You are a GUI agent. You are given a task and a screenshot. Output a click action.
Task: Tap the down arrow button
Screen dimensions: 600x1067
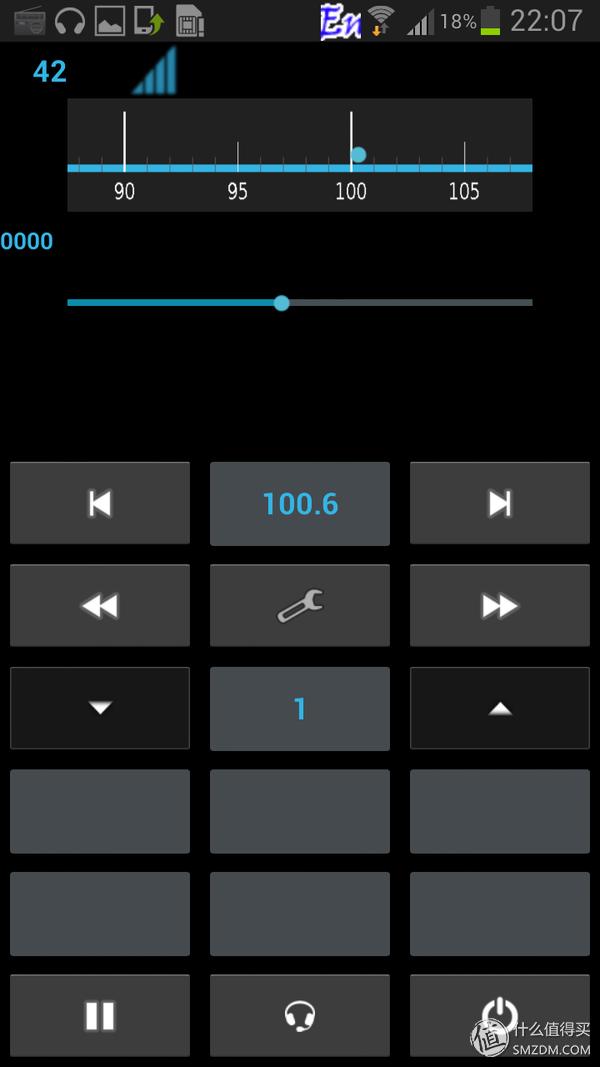tap(100, 708)
